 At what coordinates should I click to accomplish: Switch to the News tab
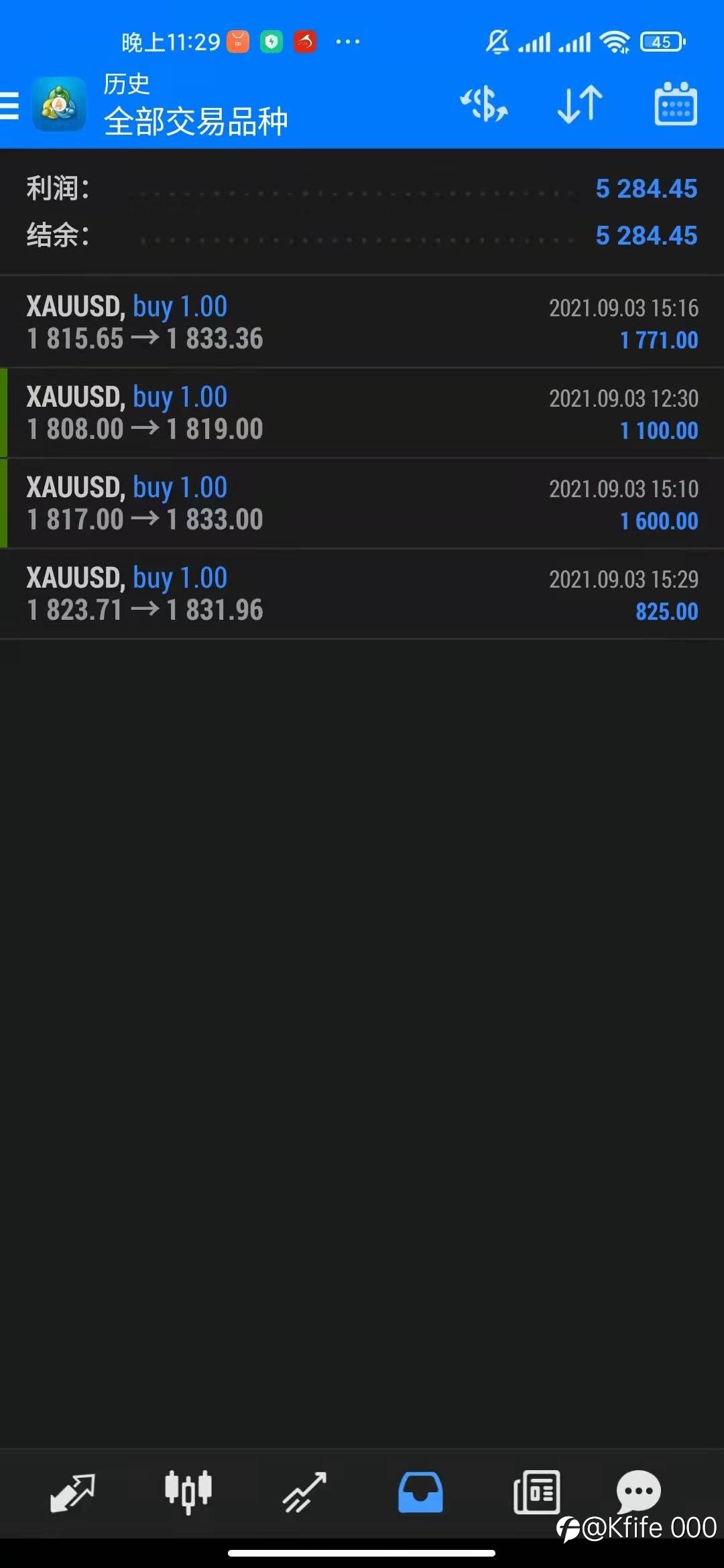click(536, 1492)
